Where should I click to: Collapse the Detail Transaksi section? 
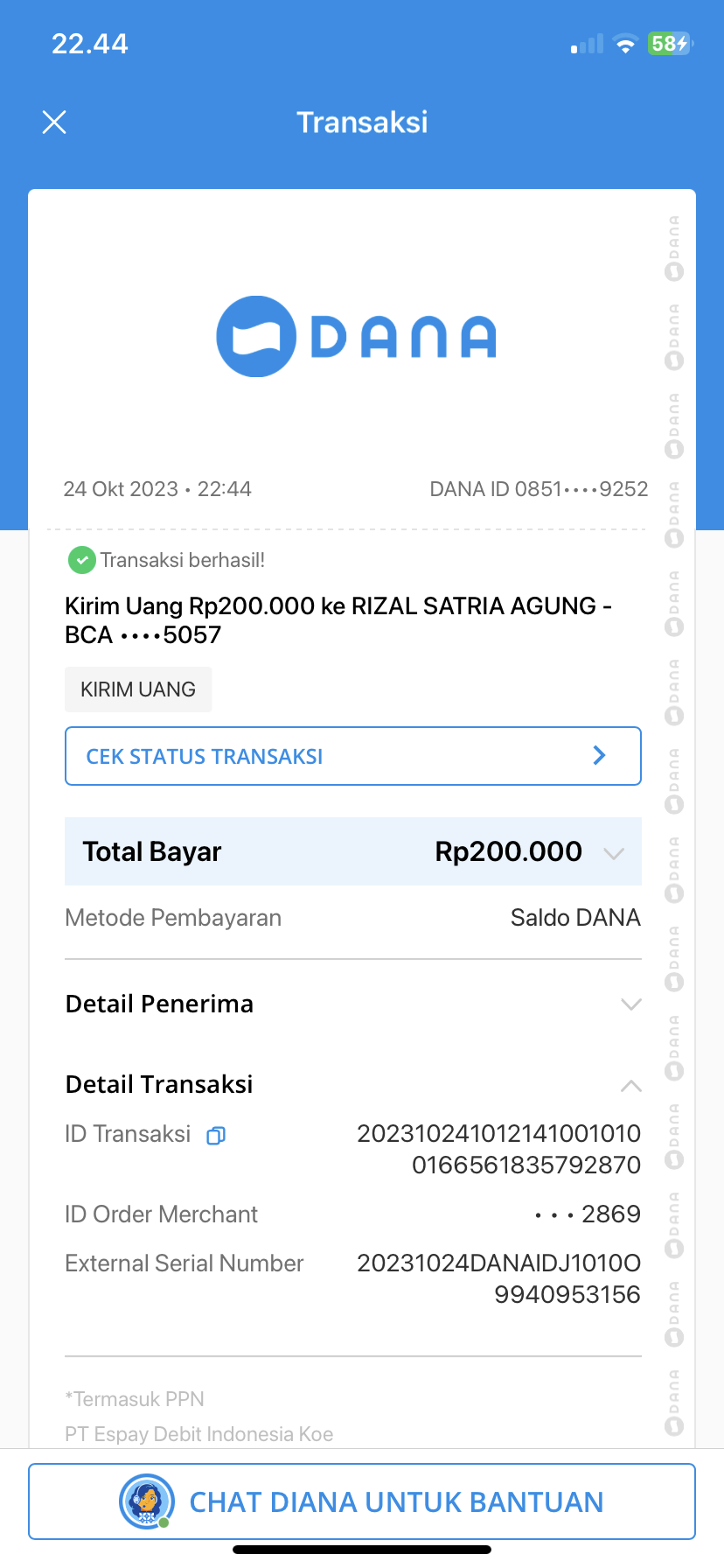point(630,1086)
